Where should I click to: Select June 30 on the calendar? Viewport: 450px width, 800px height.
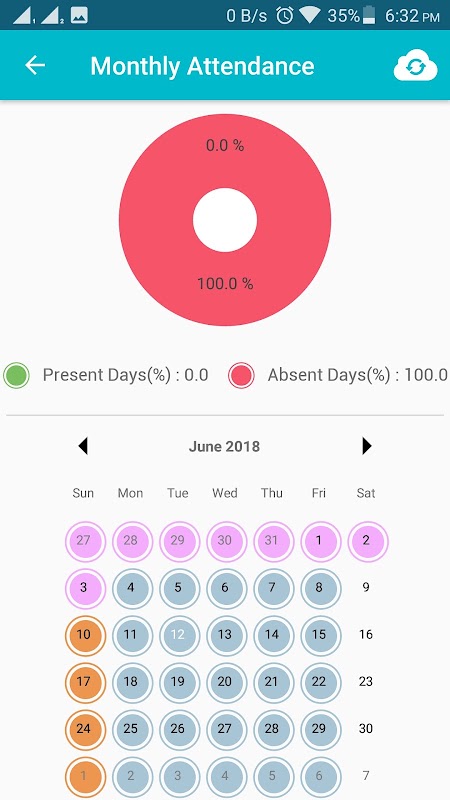[366, 729]
